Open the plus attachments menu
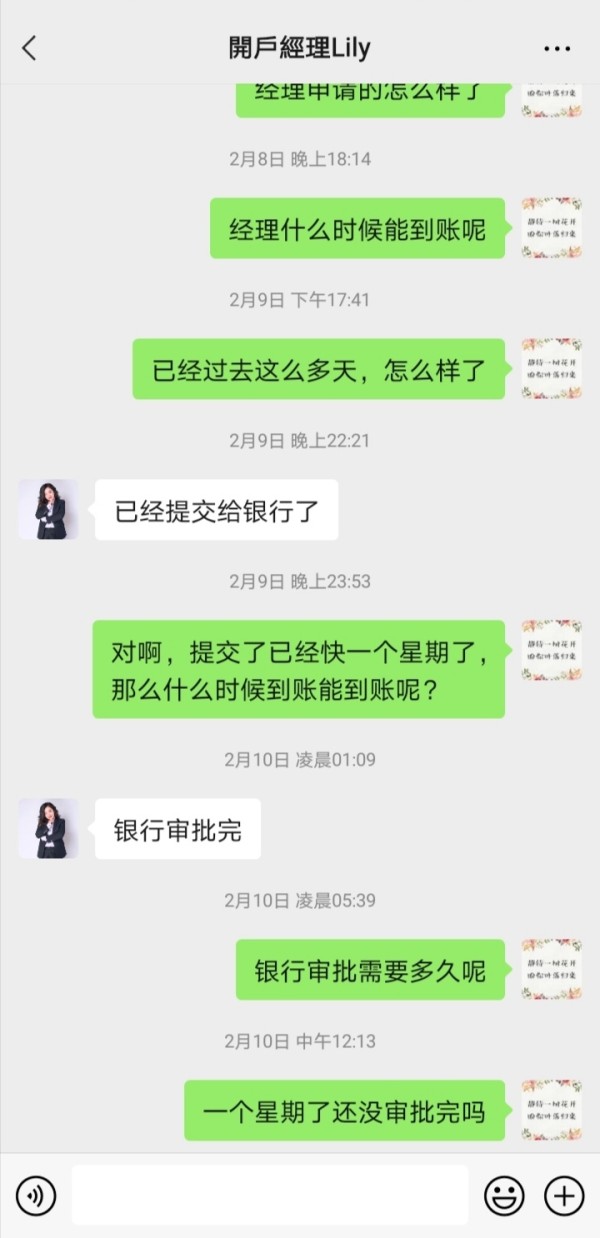Screen dimensions: 600x1238 (x=564, y=1195)
